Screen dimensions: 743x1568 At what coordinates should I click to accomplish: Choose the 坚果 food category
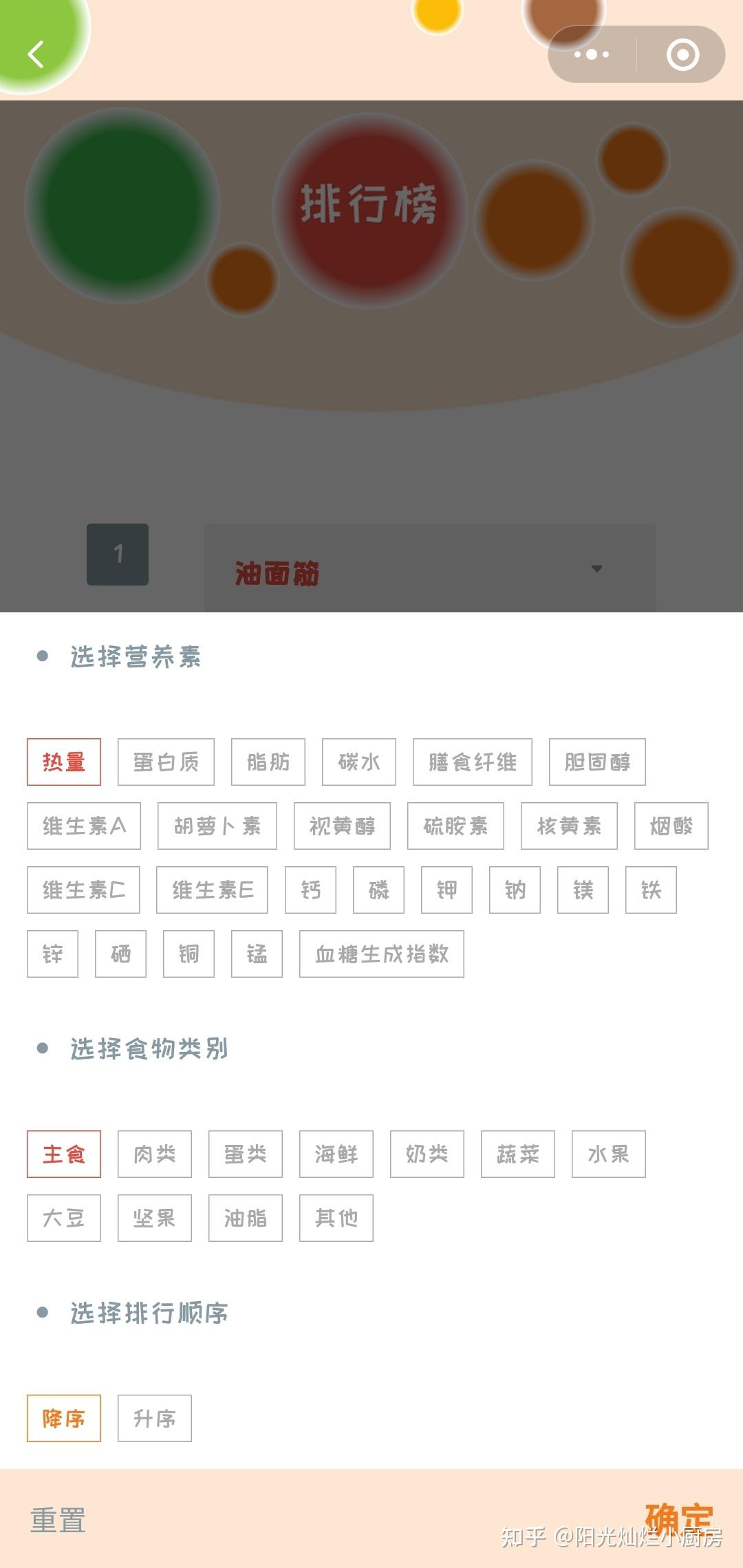(154, 1218)
